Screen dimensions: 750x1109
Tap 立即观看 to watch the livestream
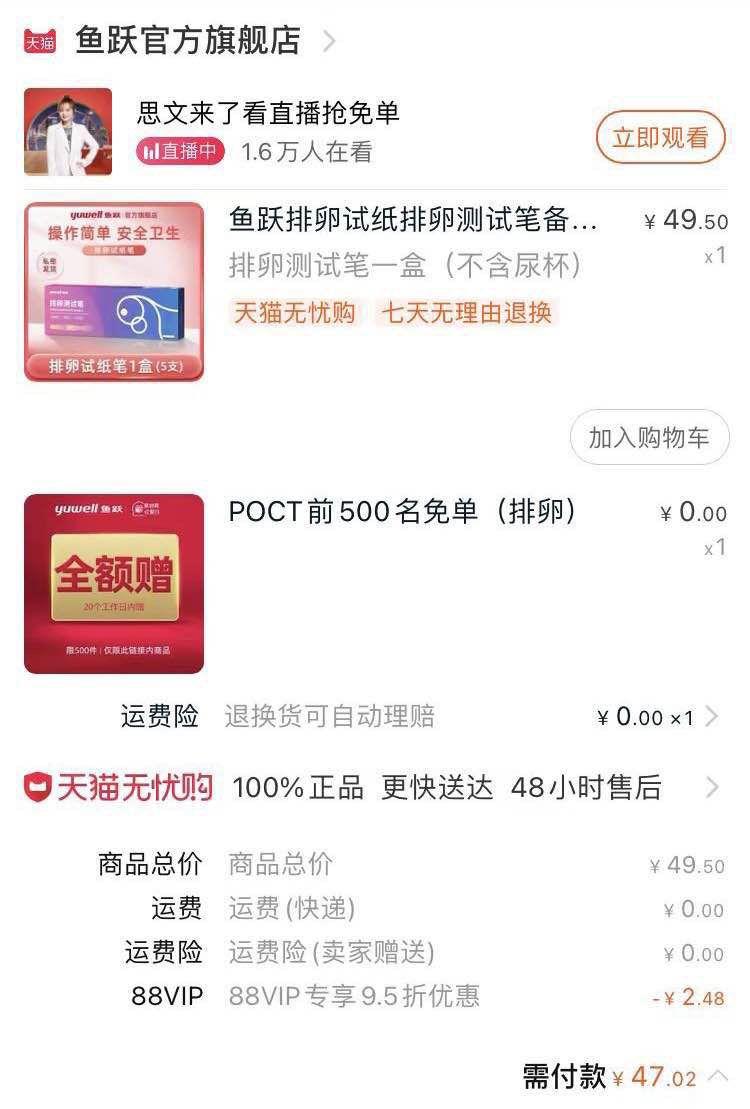coord(660,137)
